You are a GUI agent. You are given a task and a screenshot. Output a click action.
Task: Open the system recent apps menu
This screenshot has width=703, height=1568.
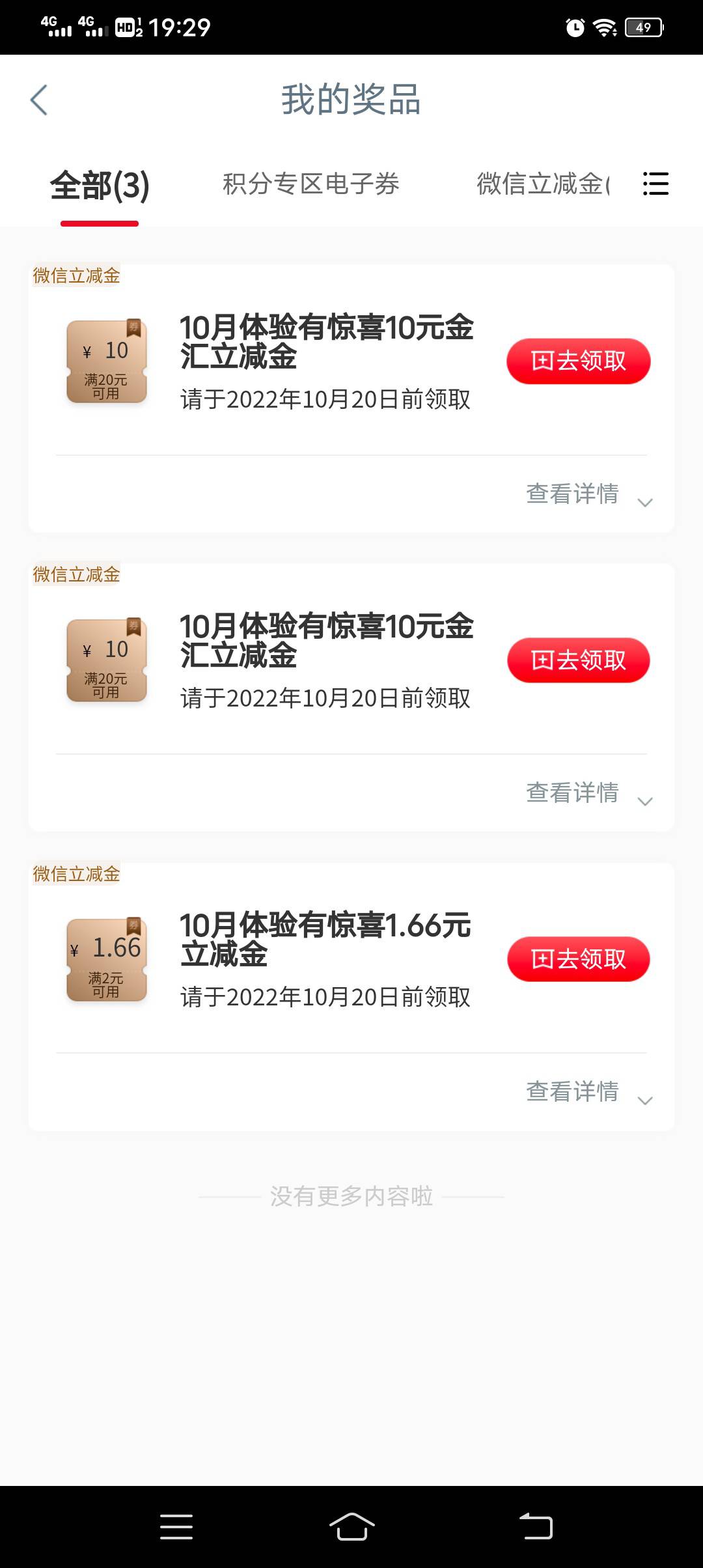click(x=176, y=1526)
